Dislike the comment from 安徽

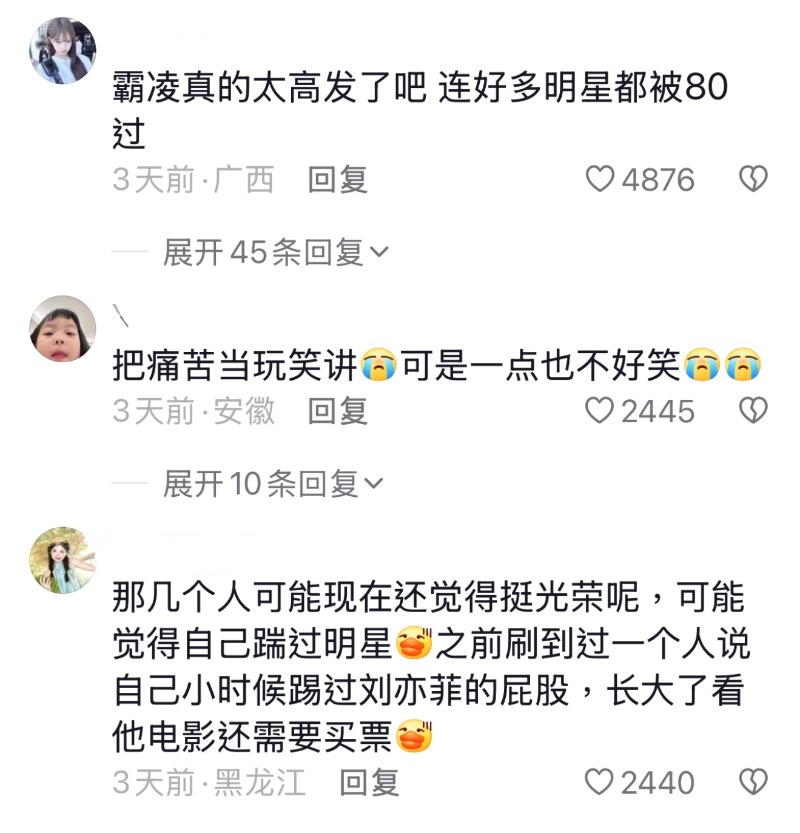(752, 410)
